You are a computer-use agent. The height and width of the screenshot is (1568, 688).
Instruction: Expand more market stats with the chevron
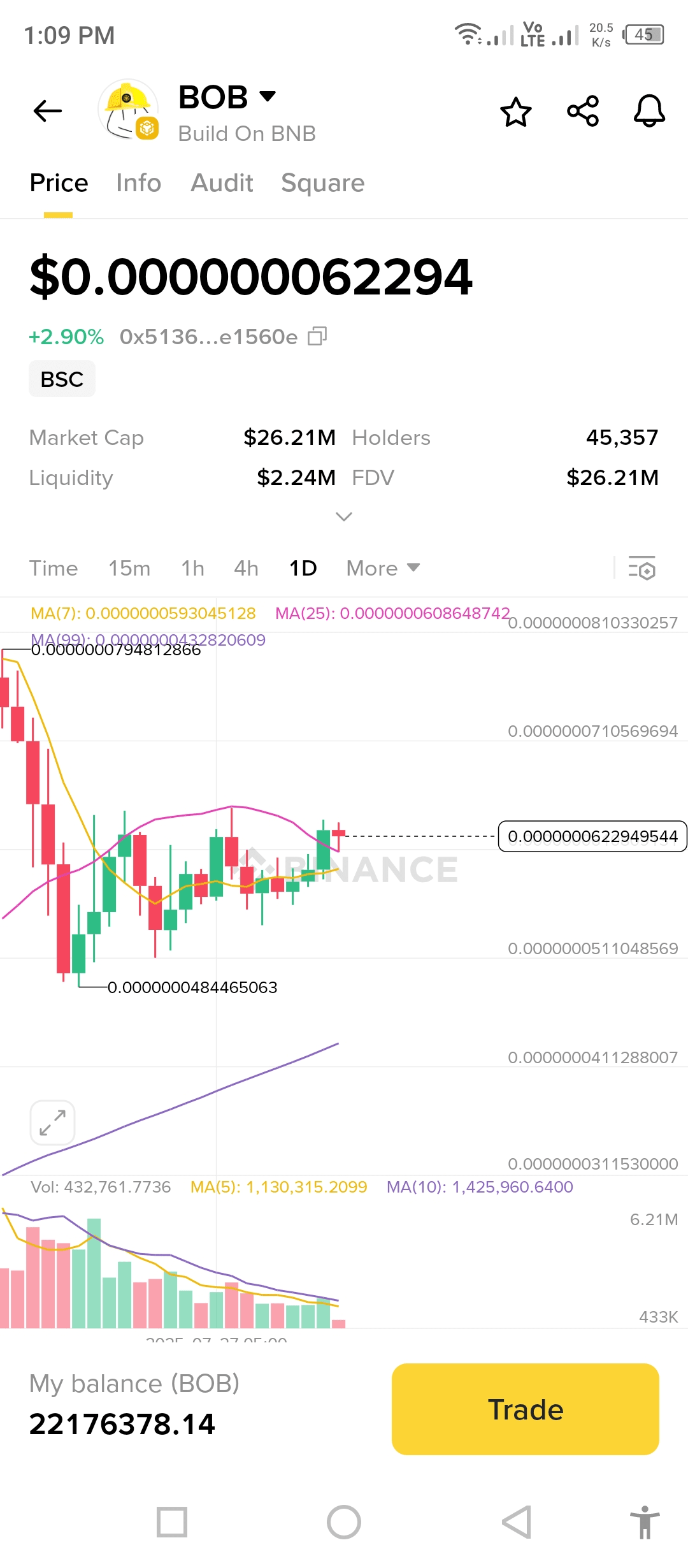[x=344, y=516]
